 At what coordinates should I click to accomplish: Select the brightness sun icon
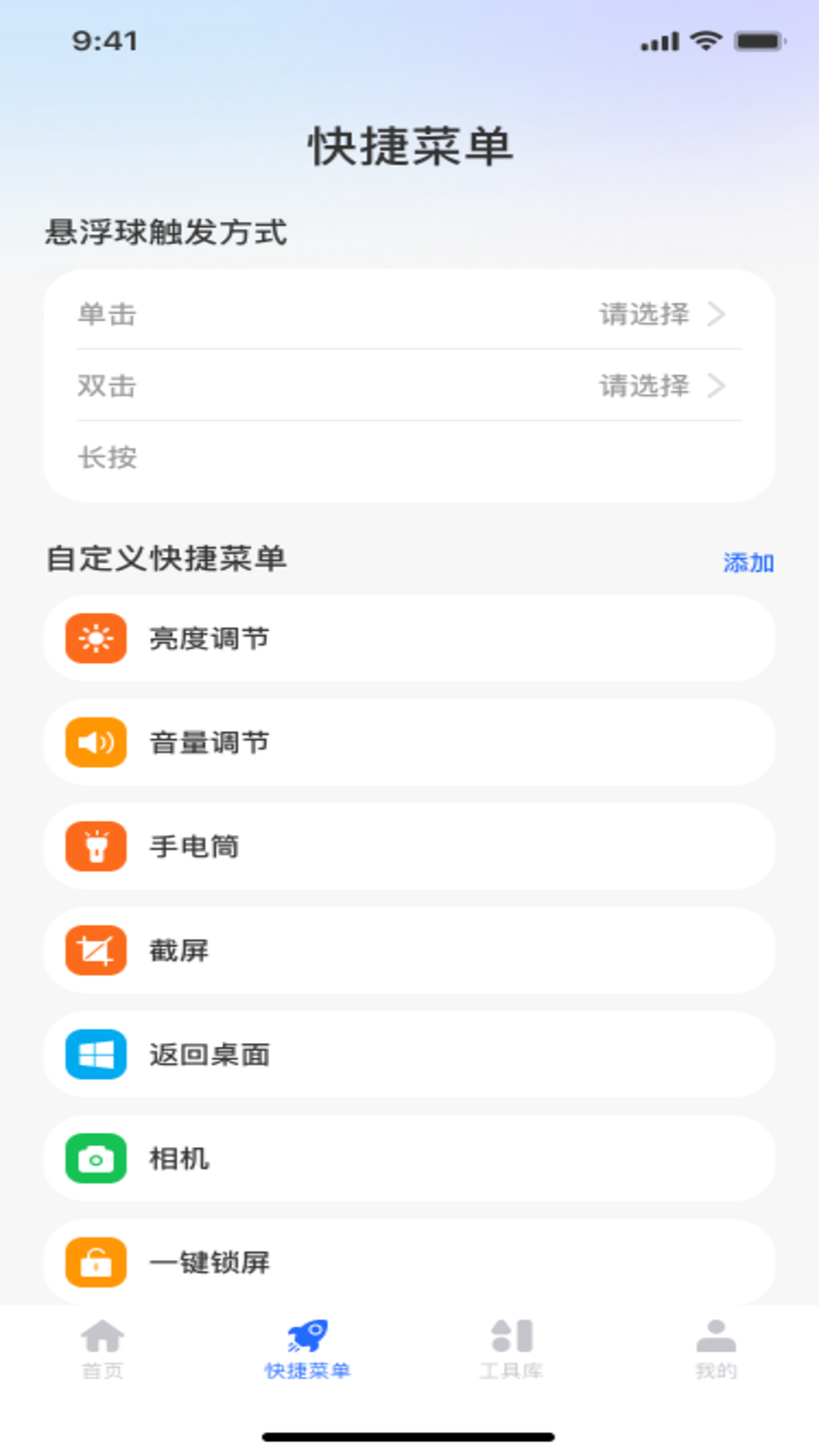96,638
